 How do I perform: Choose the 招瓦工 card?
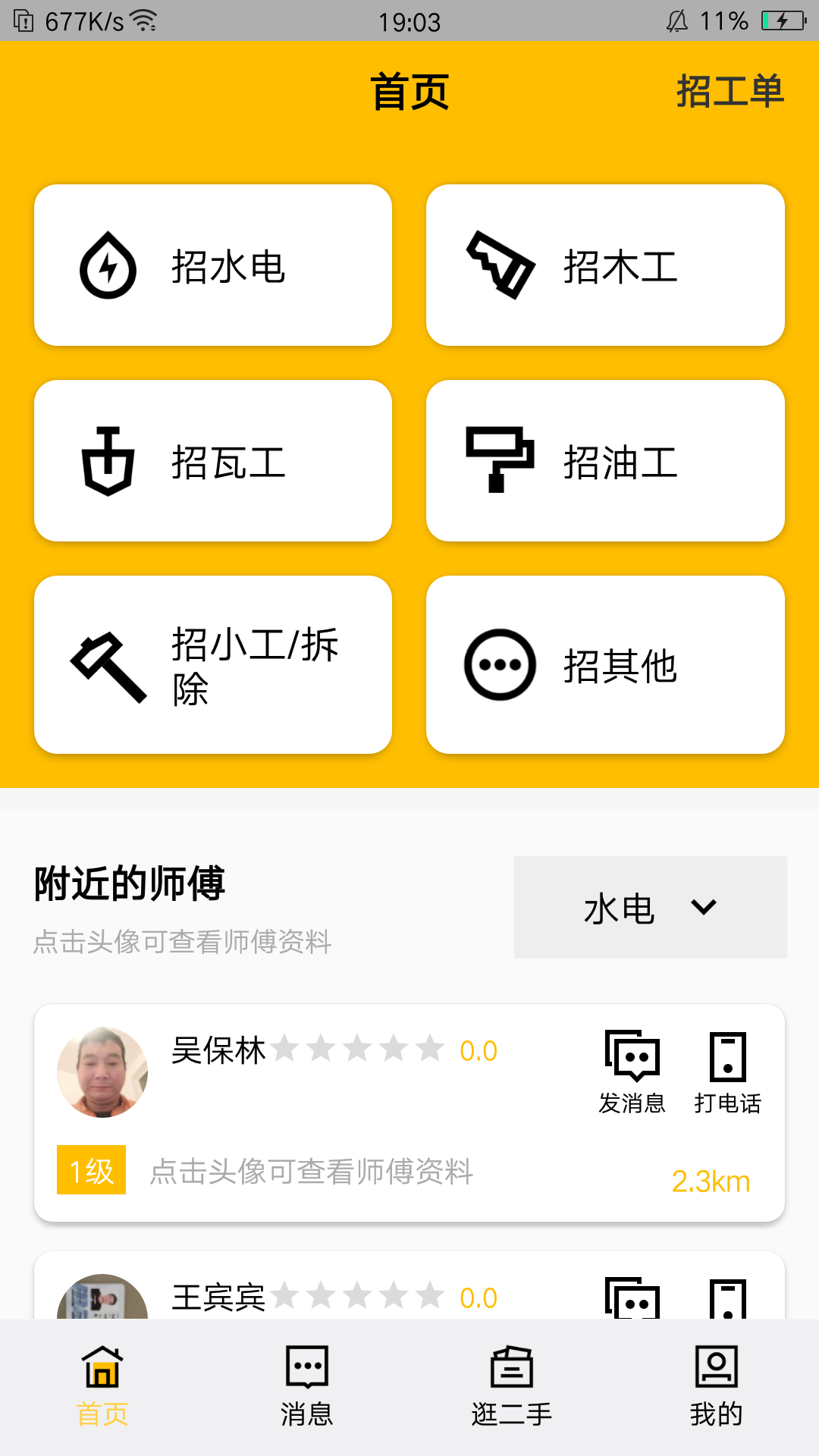[x=213, y=461]
